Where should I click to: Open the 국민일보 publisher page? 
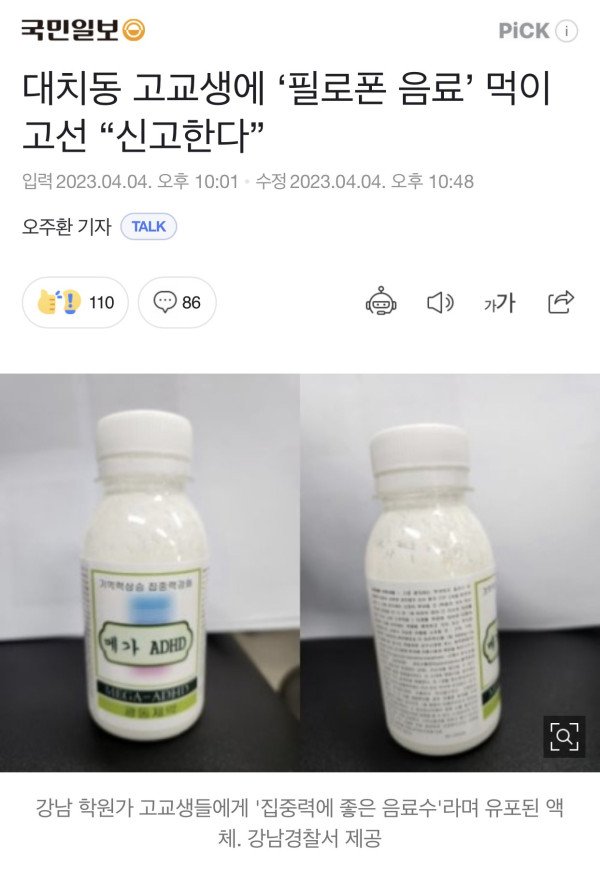click(x=82, y=30)
